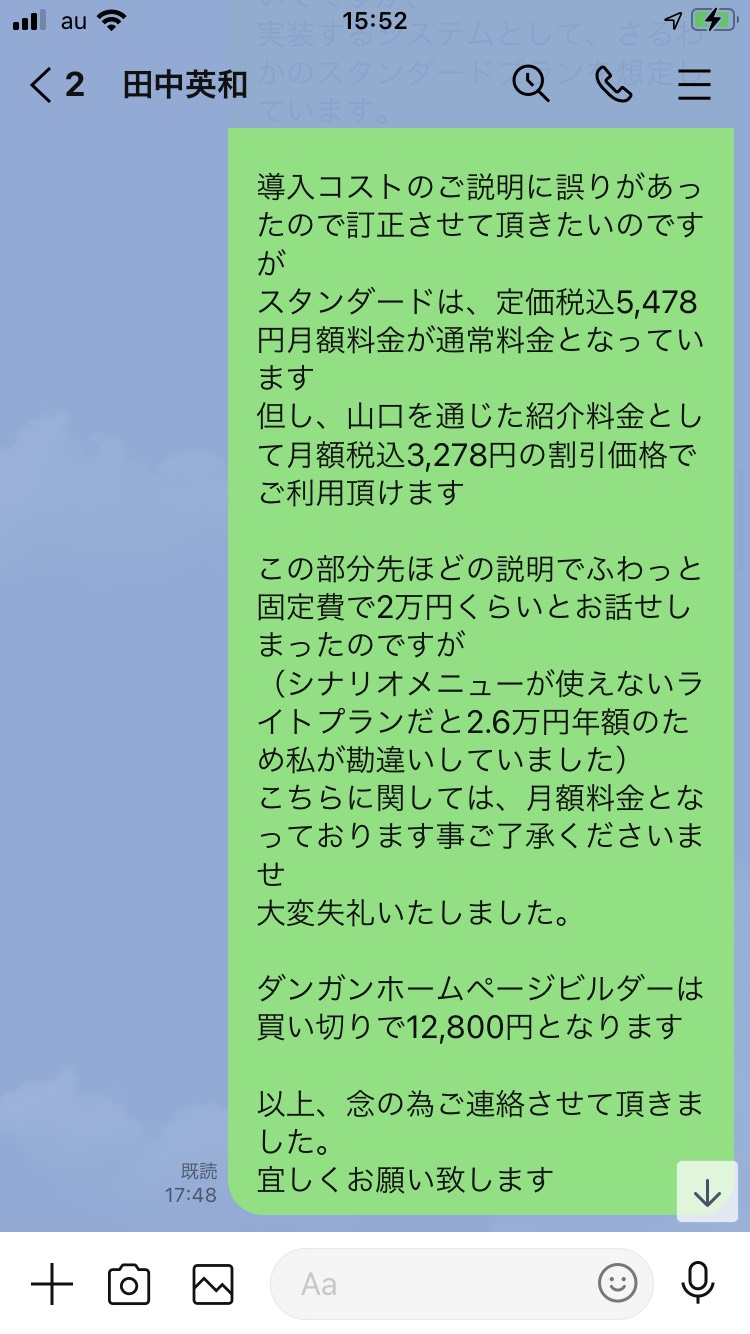Jump to the latest message arrow
Screen dimensions: 750x1334
coord(707,1191)
